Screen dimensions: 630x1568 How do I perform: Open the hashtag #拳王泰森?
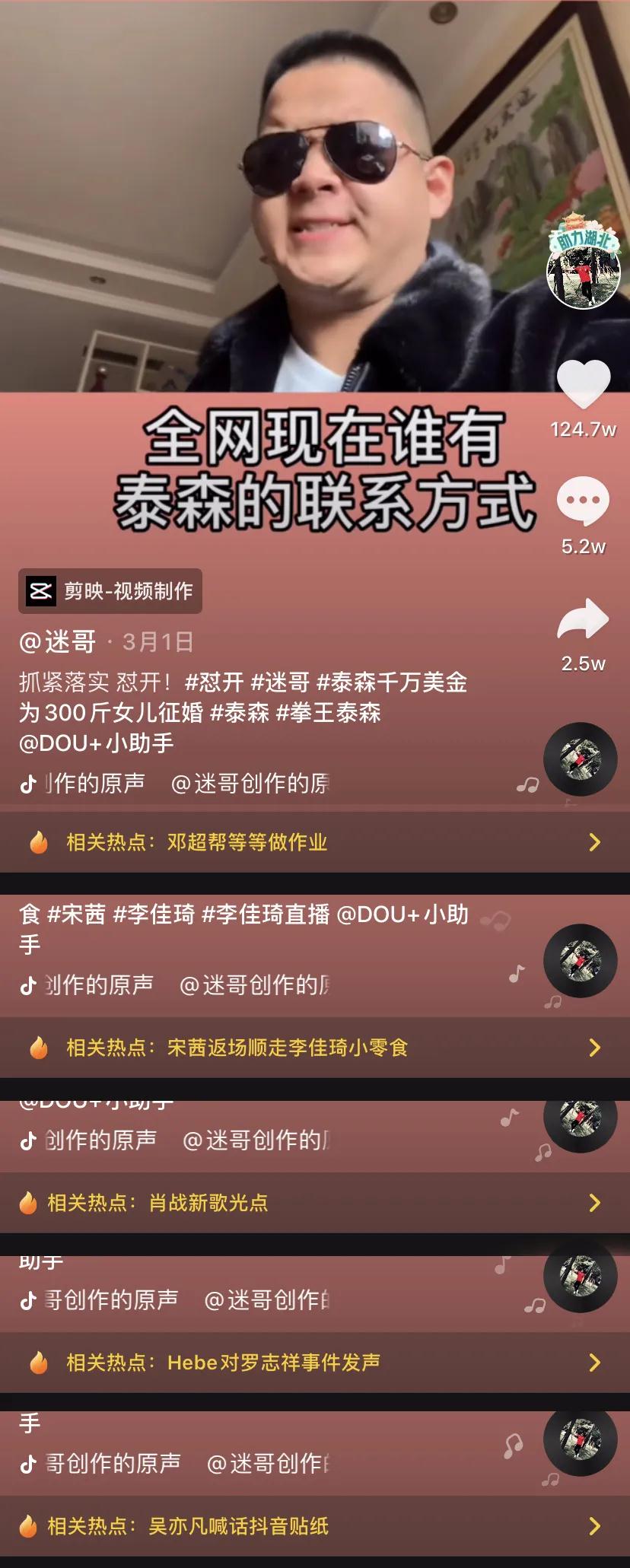point(328,713)
